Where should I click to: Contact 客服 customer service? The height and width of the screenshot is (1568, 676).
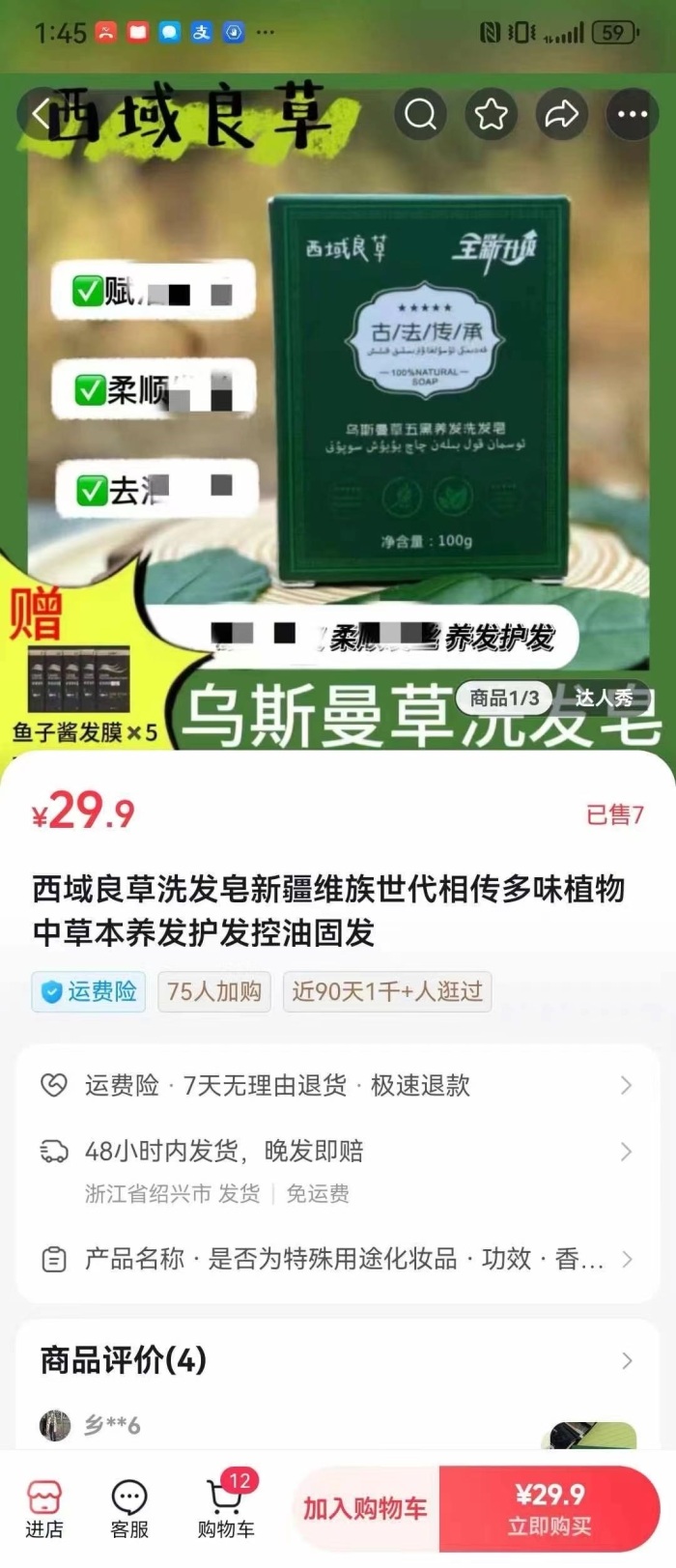(129, 1508)
